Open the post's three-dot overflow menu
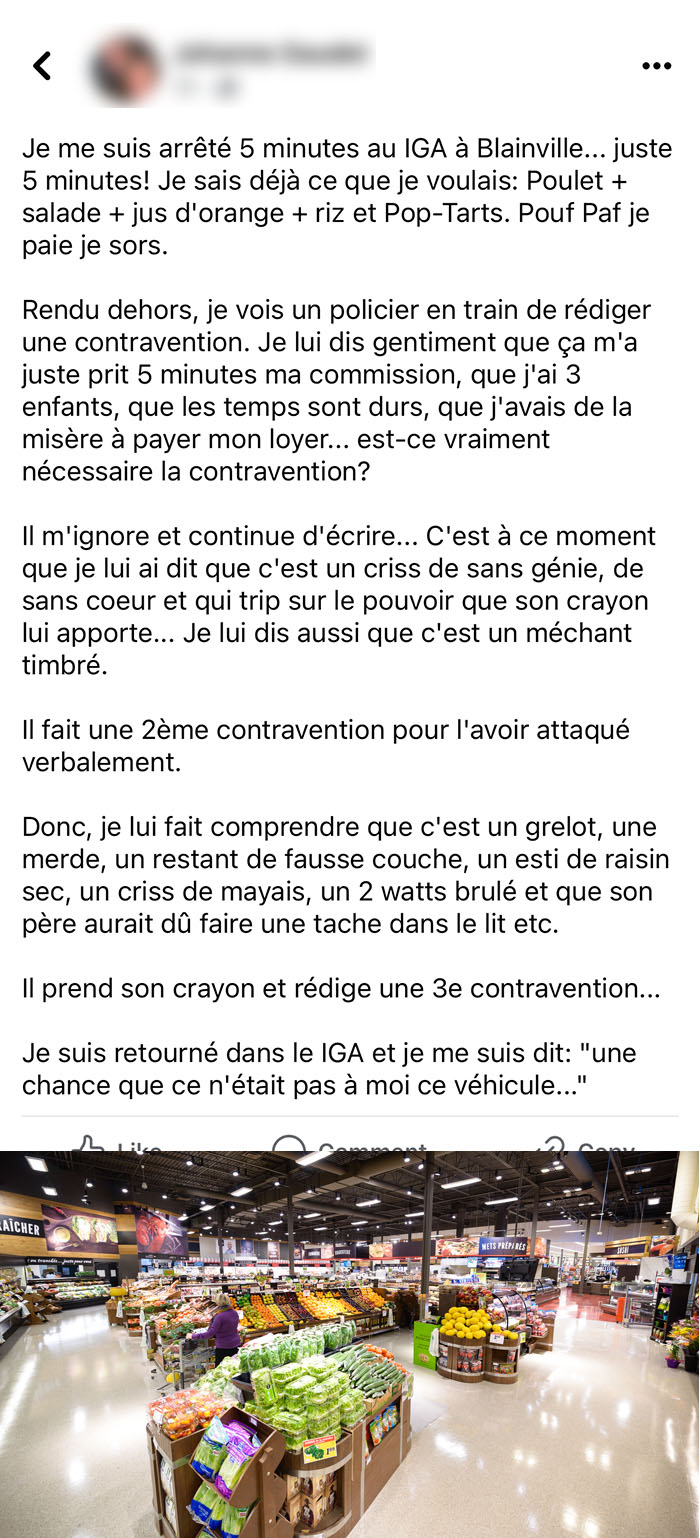This screenshot has height=1538, width=700. coord(656,66)
